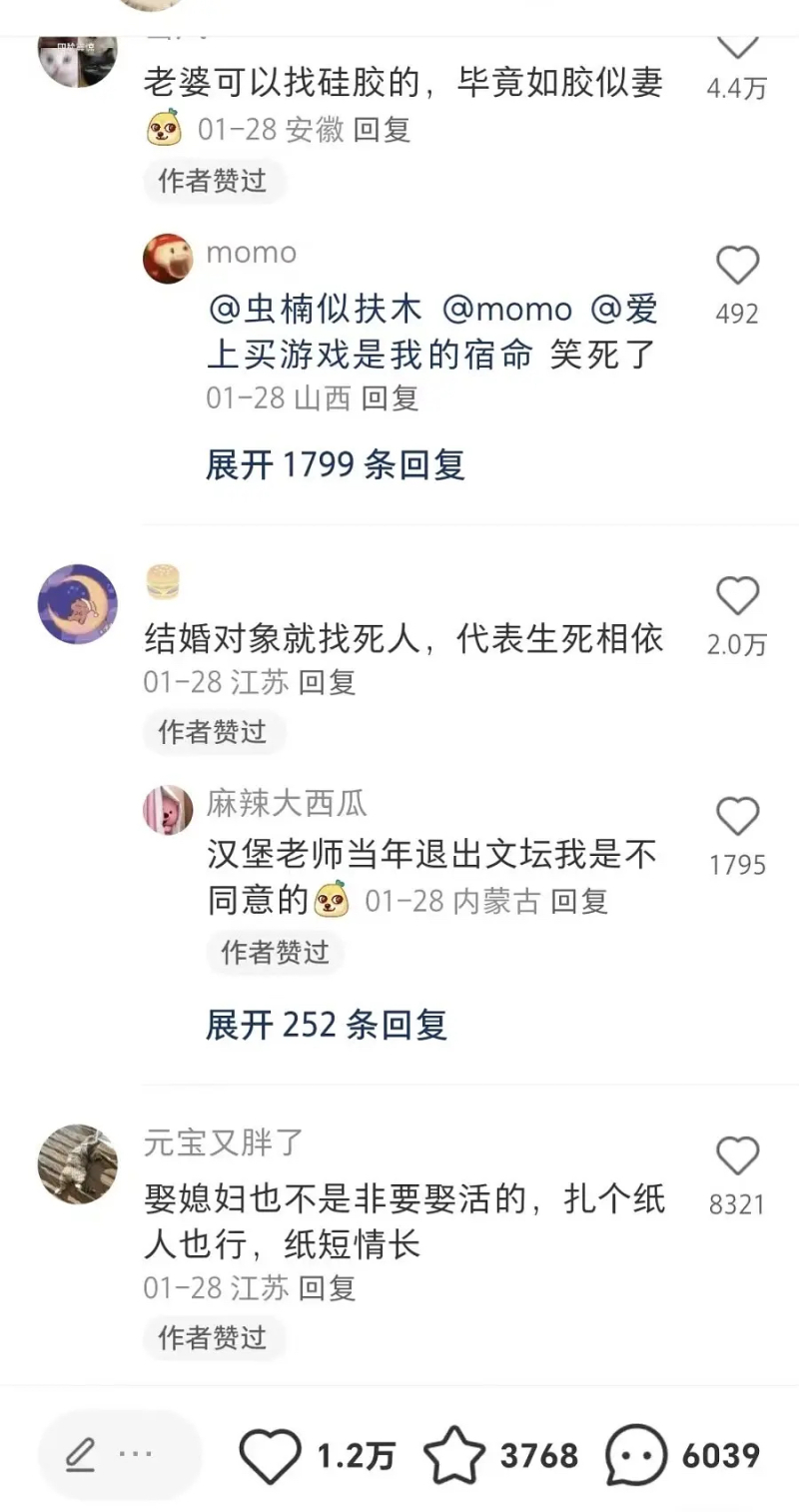This screenshot has height=1512, width=799.
Task: Like the comment about 硅胶老婆
Action: pyautogui.click(x=737, y=45)
